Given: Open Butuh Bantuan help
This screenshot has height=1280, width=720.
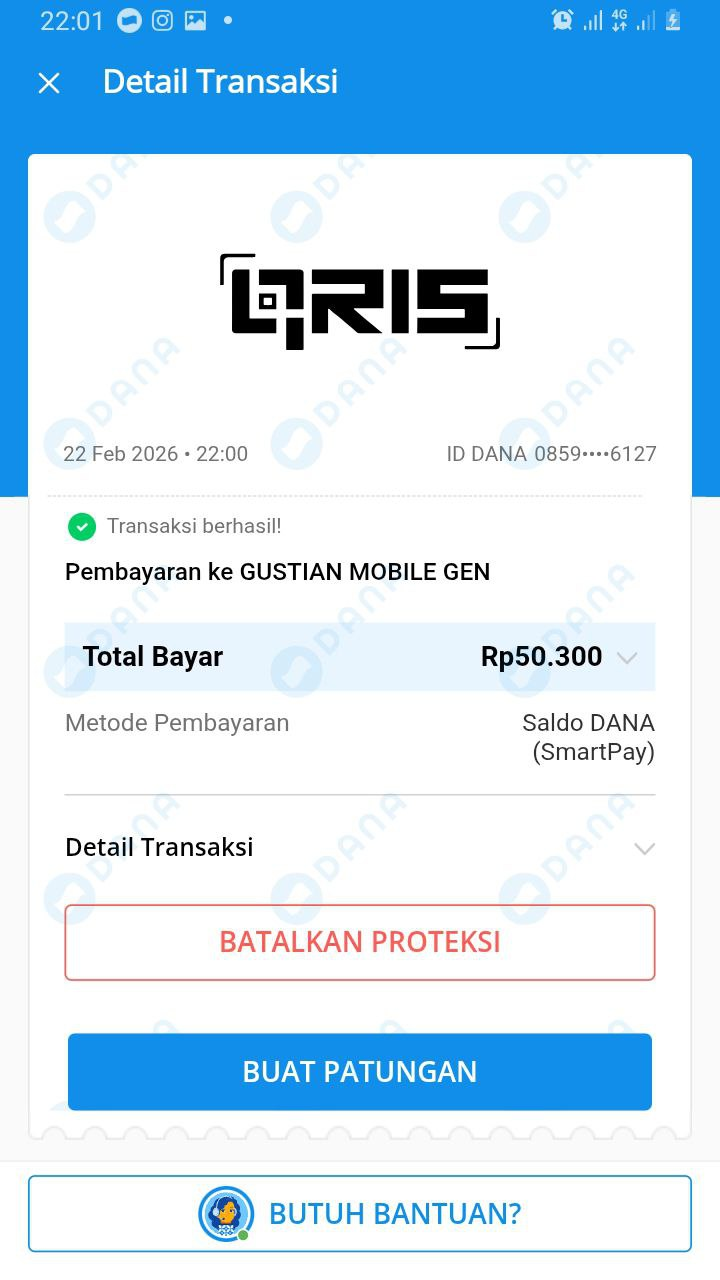Looking at the screenshot, I should click(360, 1214).
